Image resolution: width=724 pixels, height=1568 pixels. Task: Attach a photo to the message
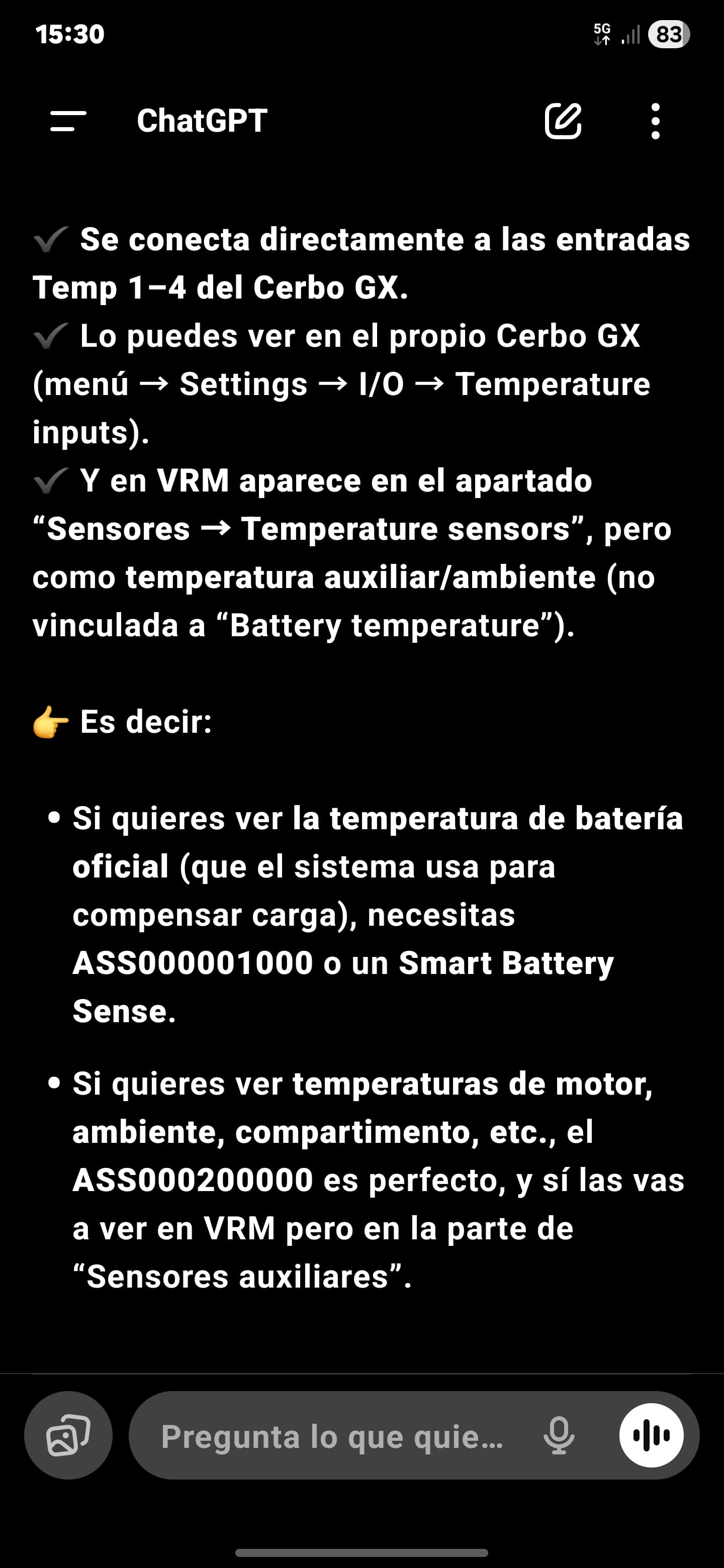pyautogui.click(x=68, y=1435)
